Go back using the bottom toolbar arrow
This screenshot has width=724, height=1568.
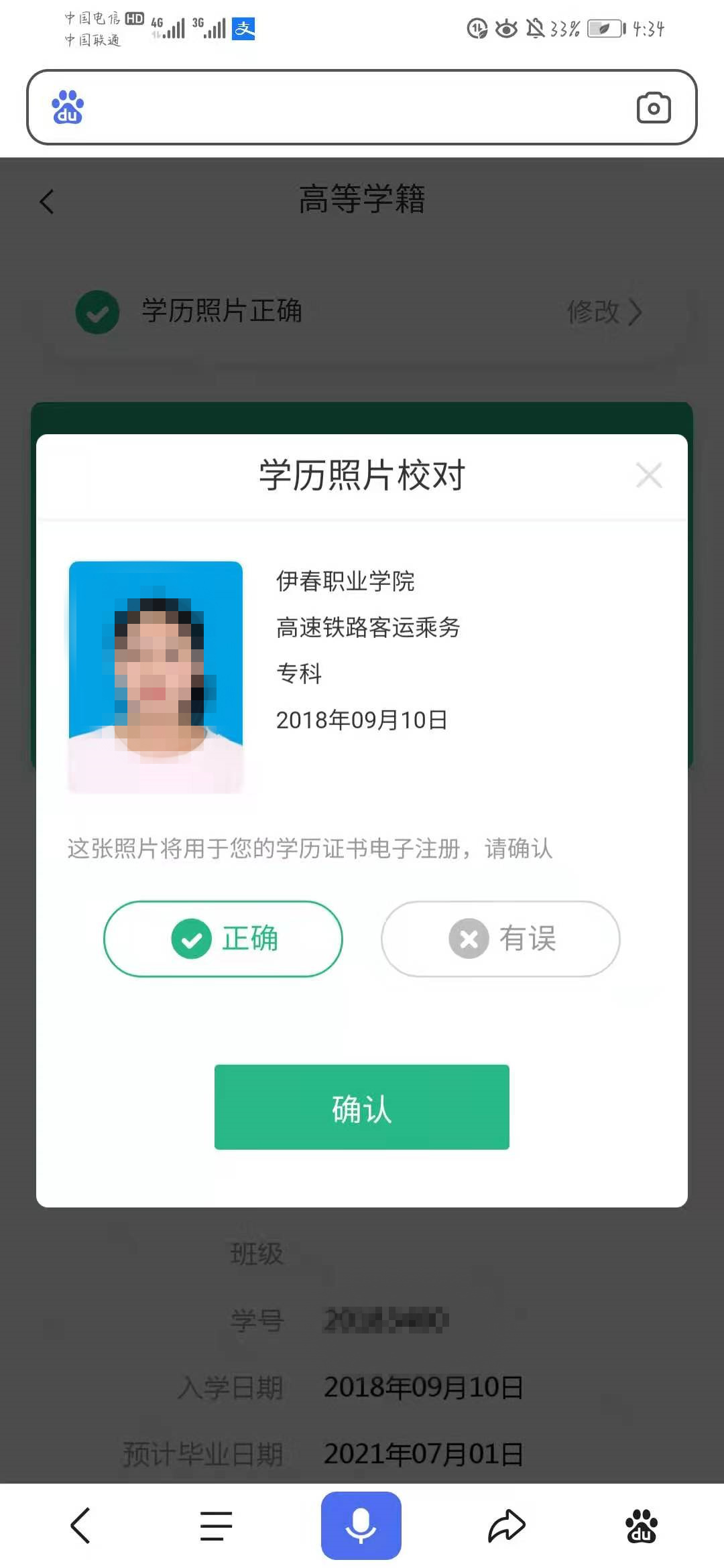(x=80, y=1526)
